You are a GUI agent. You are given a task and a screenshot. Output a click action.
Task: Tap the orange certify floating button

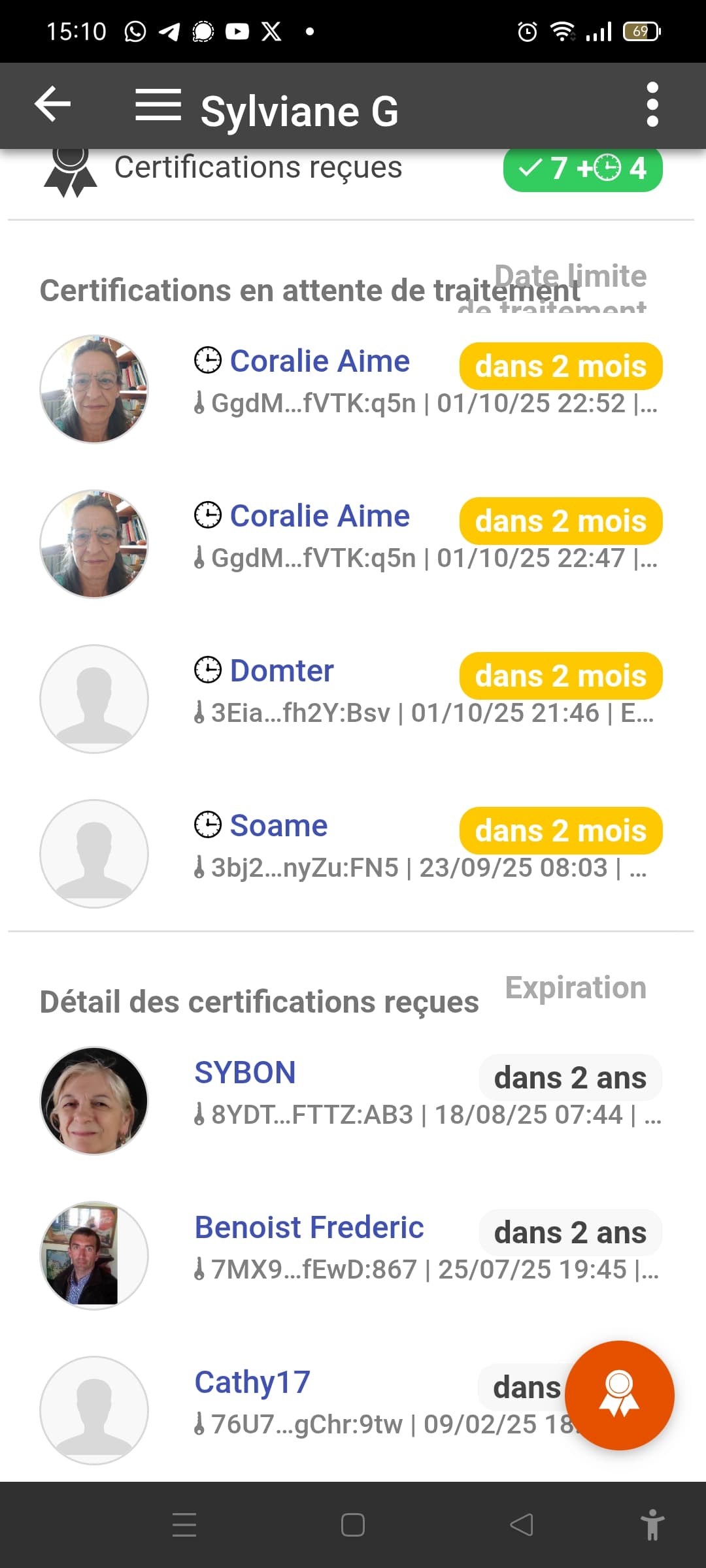click(x=619, y=1395)
